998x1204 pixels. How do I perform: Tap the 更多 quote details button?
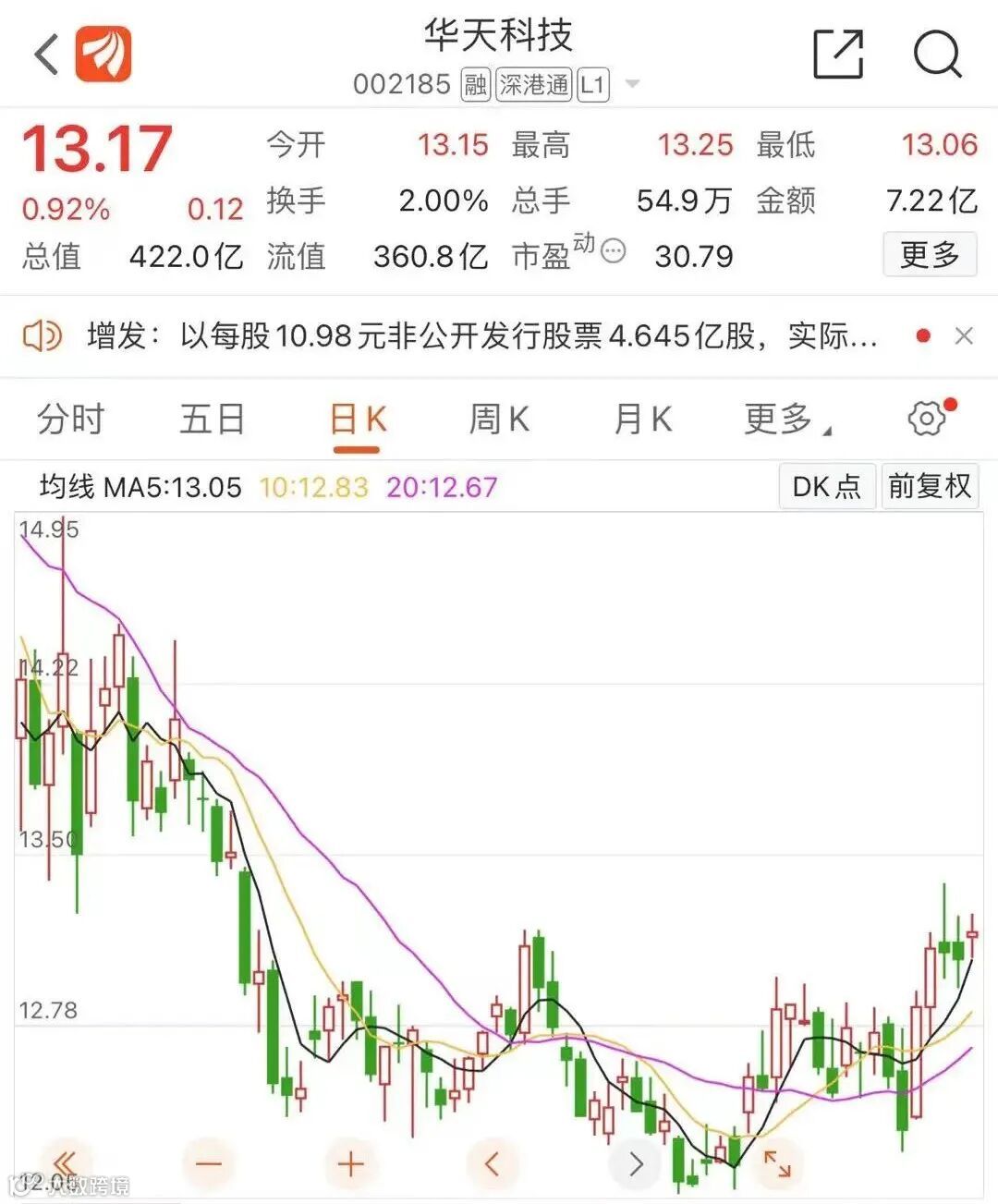pyautogui.click(x=930, y=254)
